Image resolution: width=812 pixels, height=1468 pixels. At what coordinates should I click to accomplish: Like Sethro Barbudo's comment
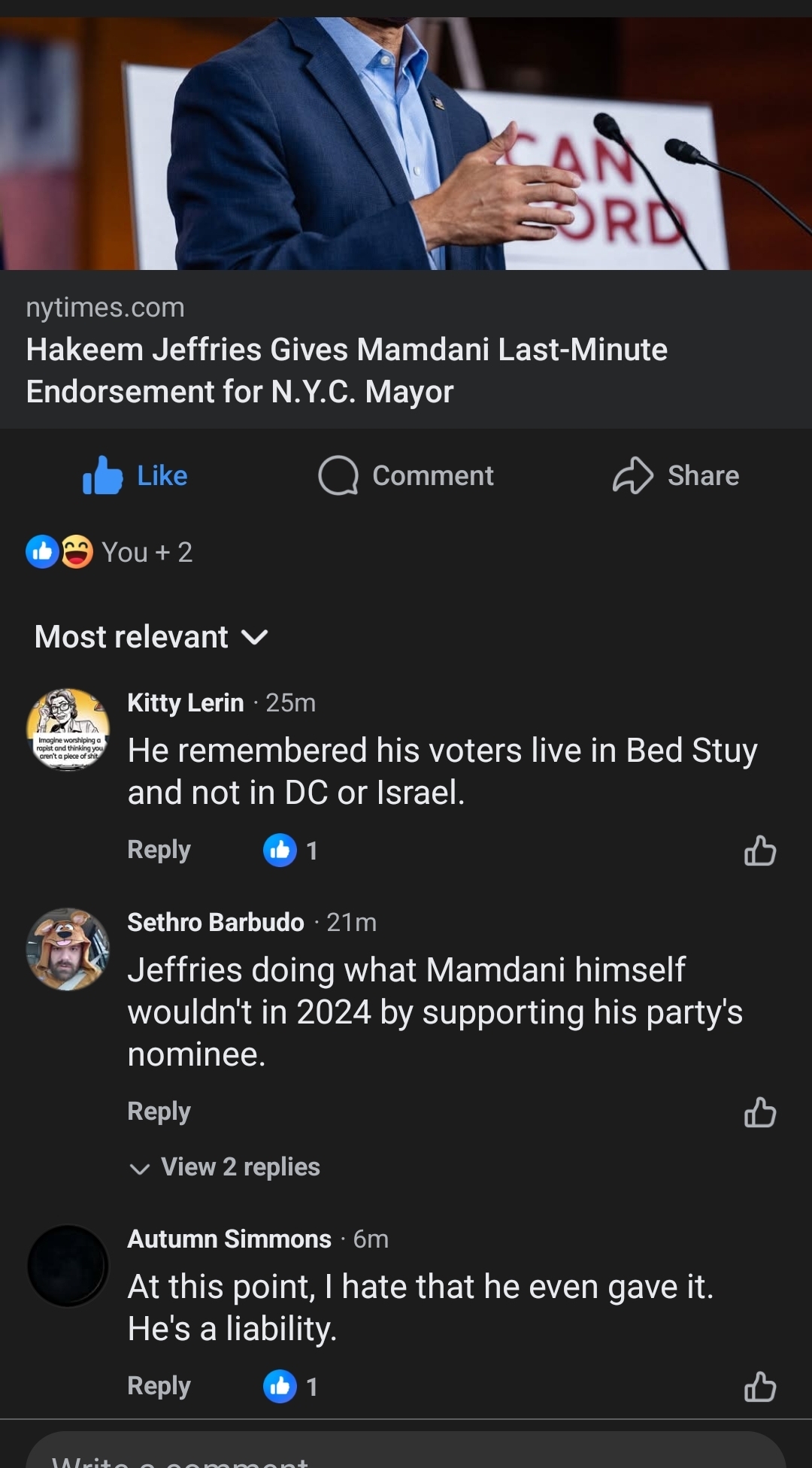point(760,1112)
